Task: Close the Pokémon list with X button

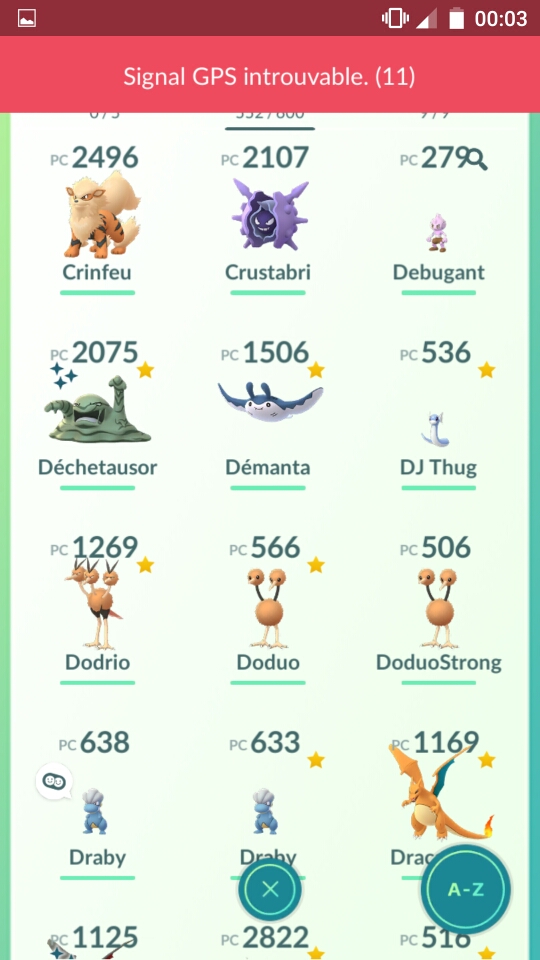Action: 270,890
